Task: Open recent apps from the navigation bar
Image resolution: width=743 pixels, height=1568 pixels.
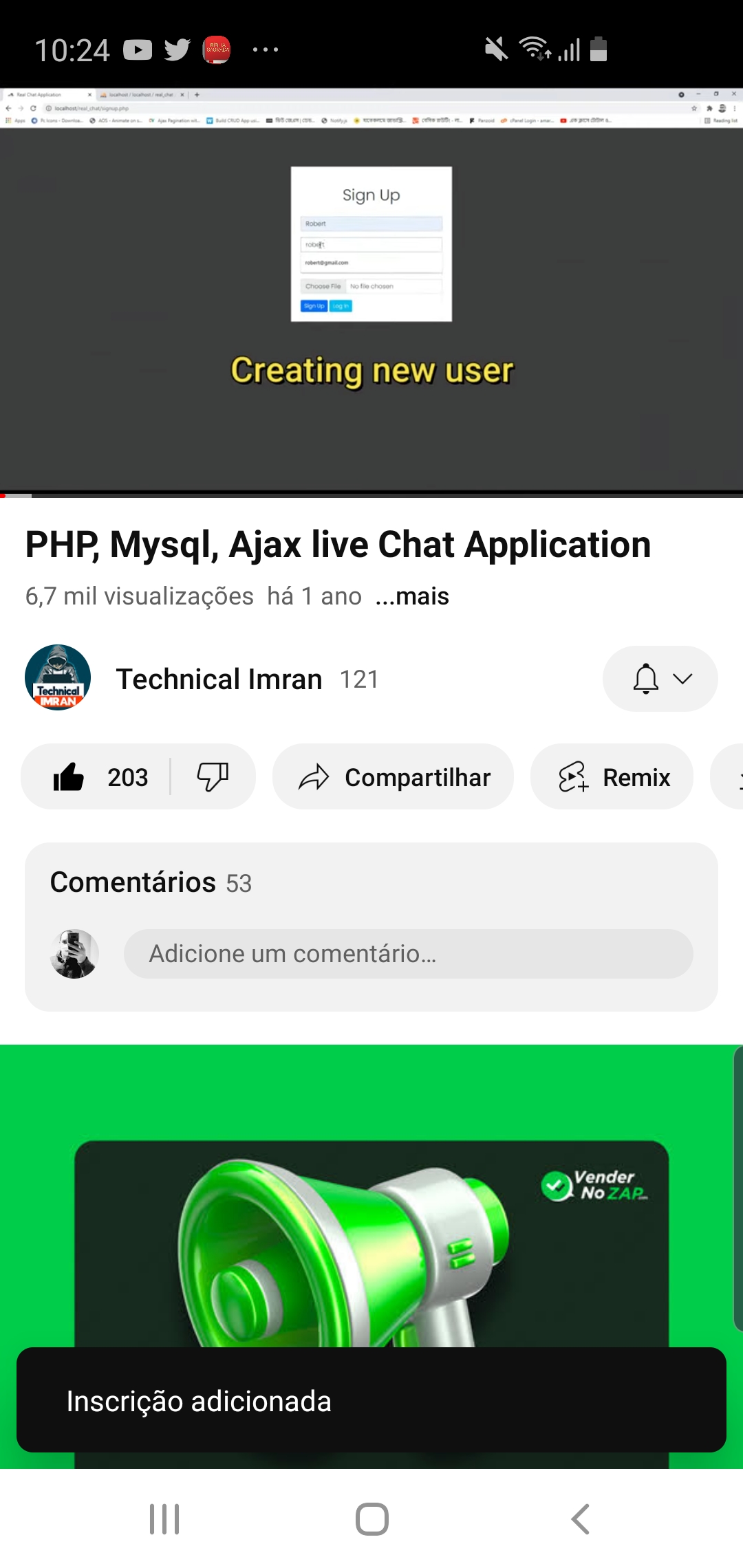Action: pos(164,1519)
